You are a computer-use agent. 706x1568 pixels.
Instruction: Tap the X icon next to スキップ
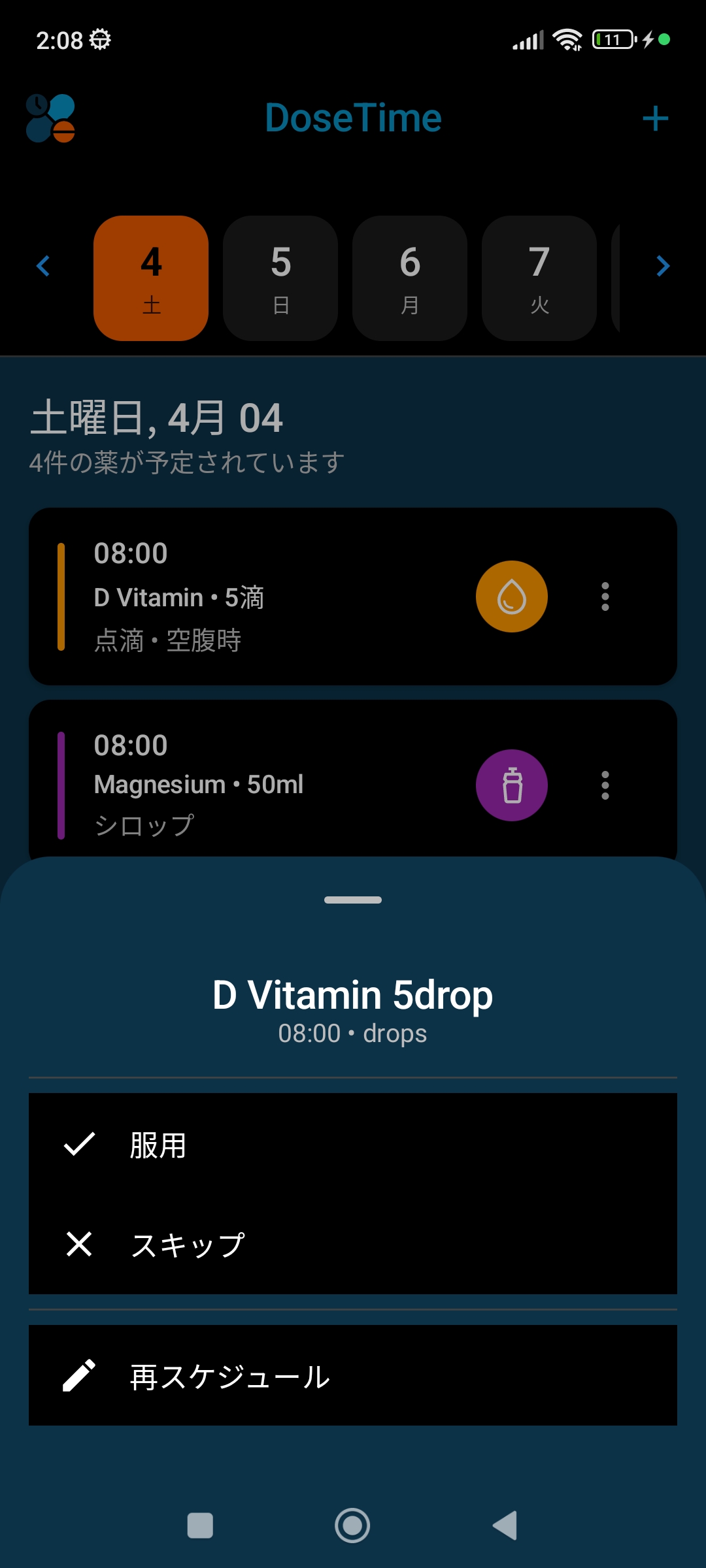pos(78,1243)
